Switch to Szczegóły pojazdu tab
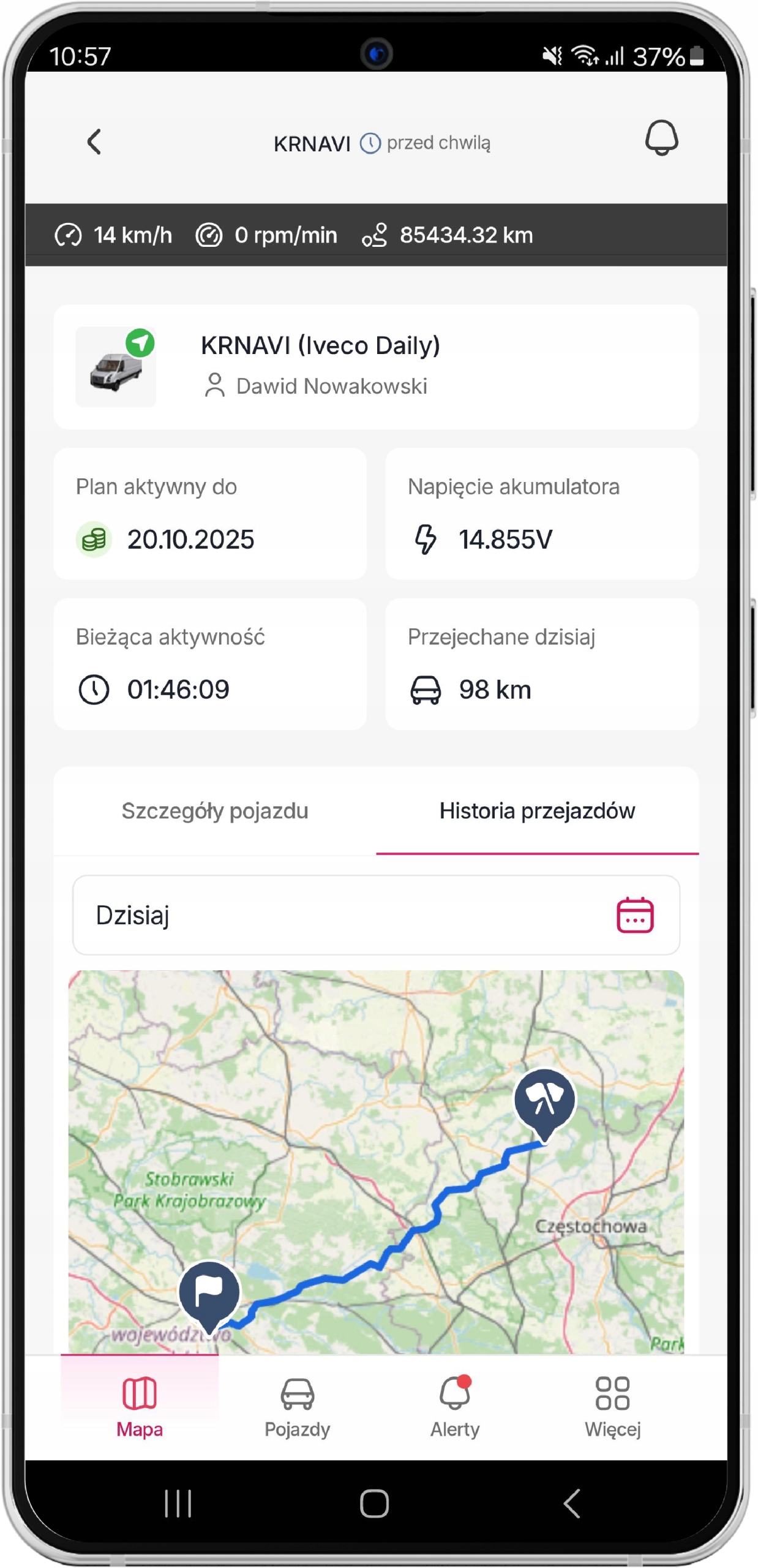758x1568 pixels. click(214, 810)
